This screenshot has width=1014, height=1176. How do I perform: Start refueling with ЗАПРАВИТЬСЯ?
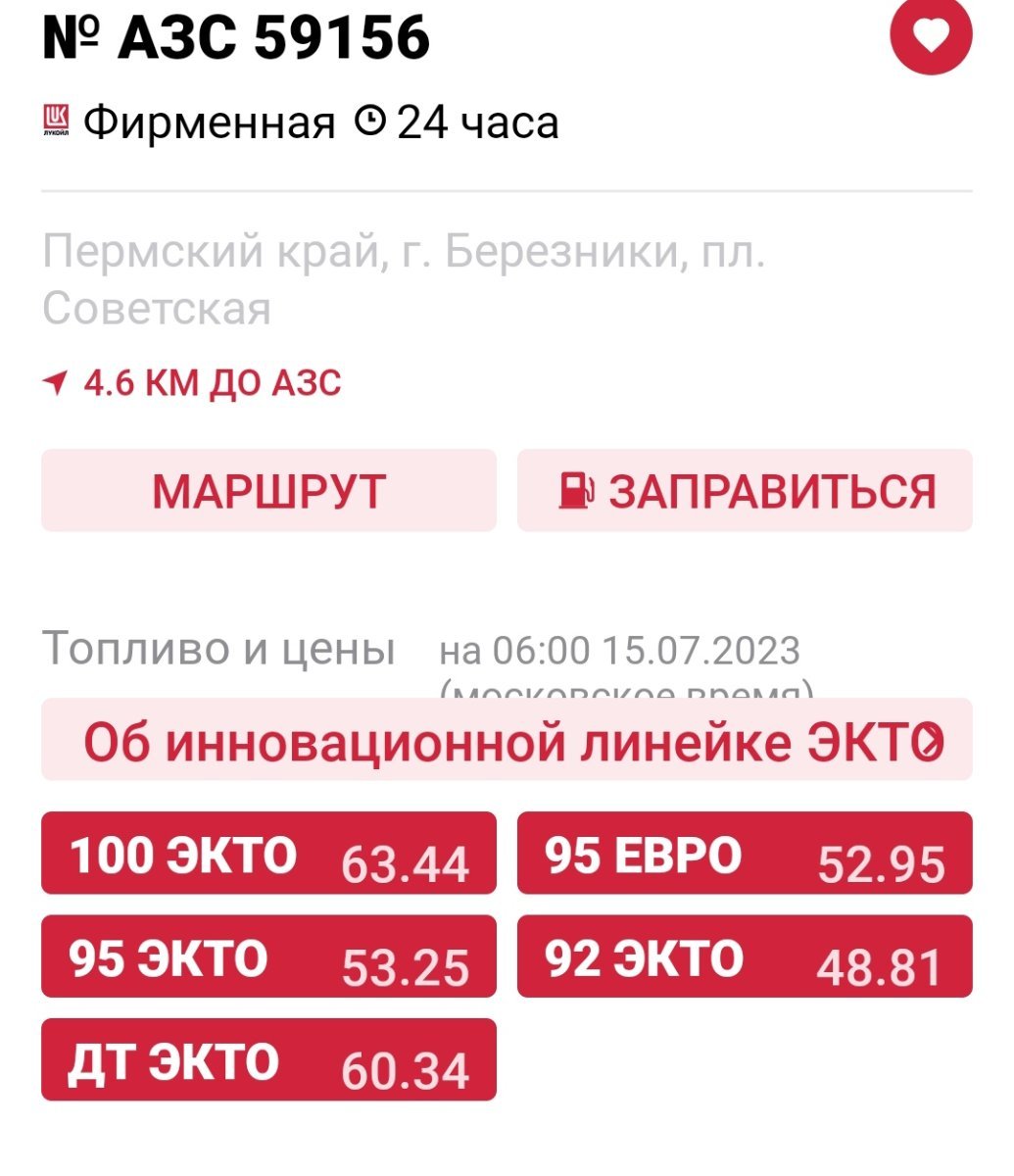[x=745, y=490]
